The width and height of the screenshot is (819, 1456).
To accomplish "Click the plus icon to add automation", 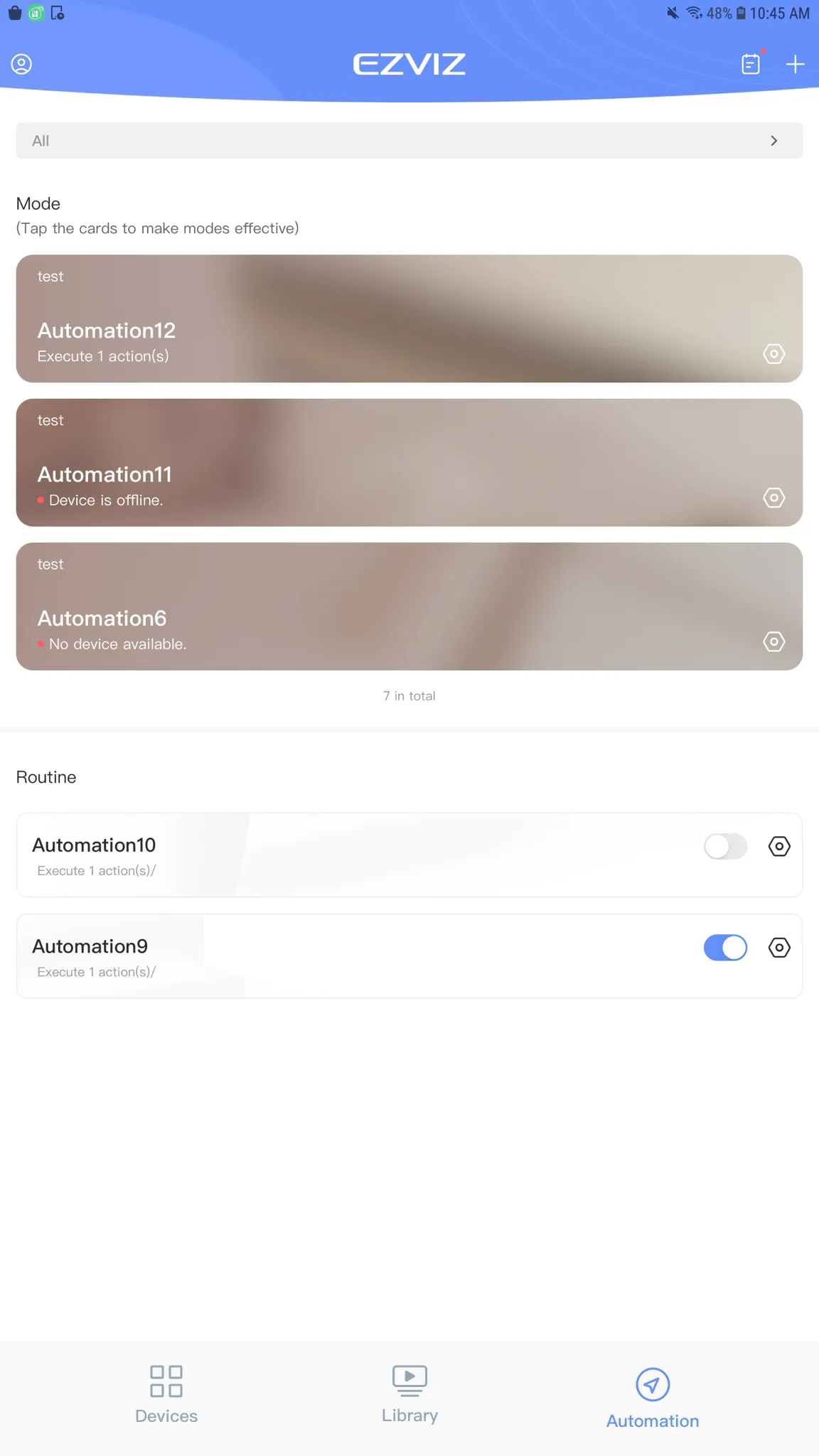I will point(794,64).
